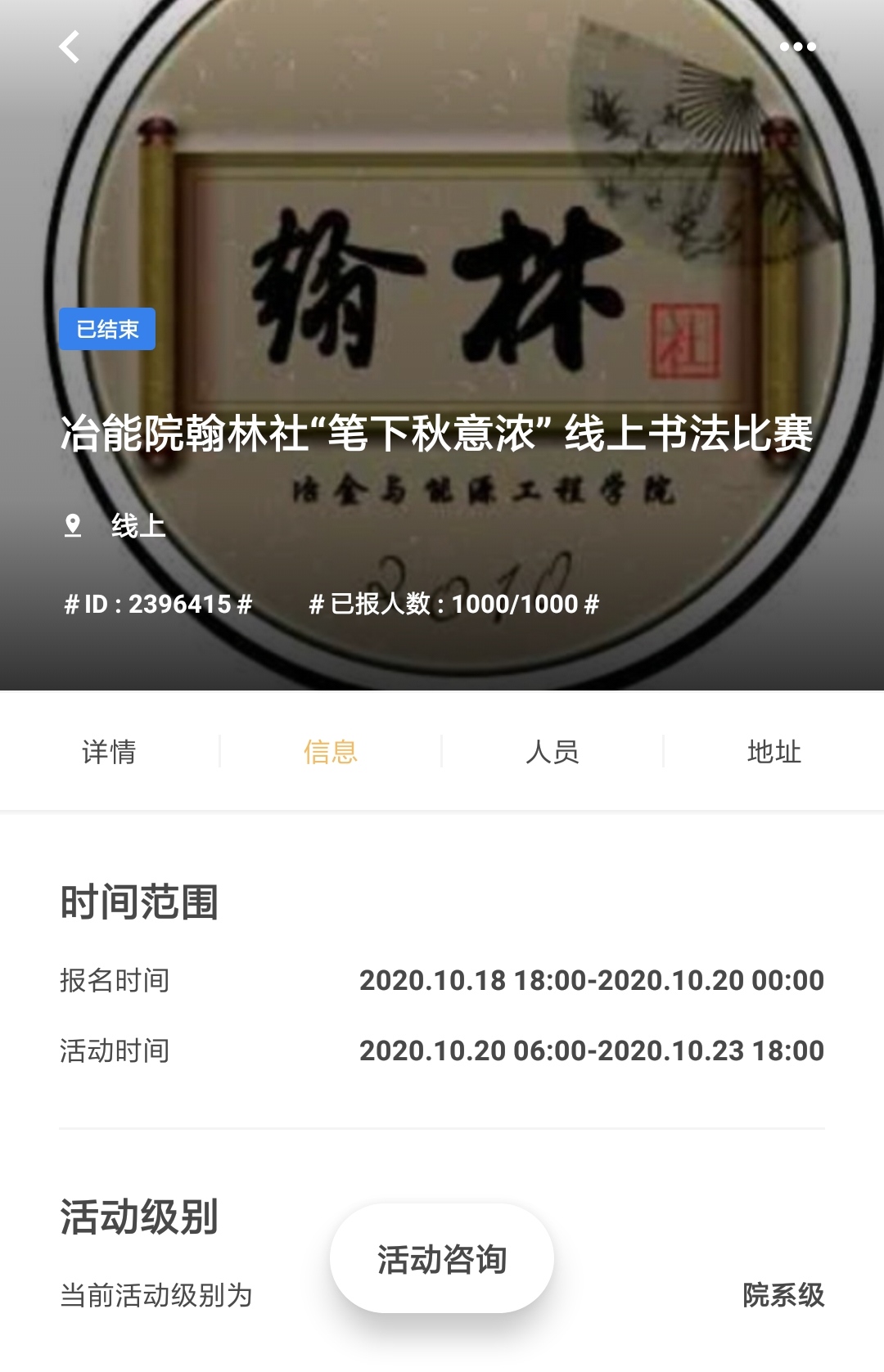Screen dimensions: 884x1372
Task: View the 地址 tab
Action: point(773,751)
